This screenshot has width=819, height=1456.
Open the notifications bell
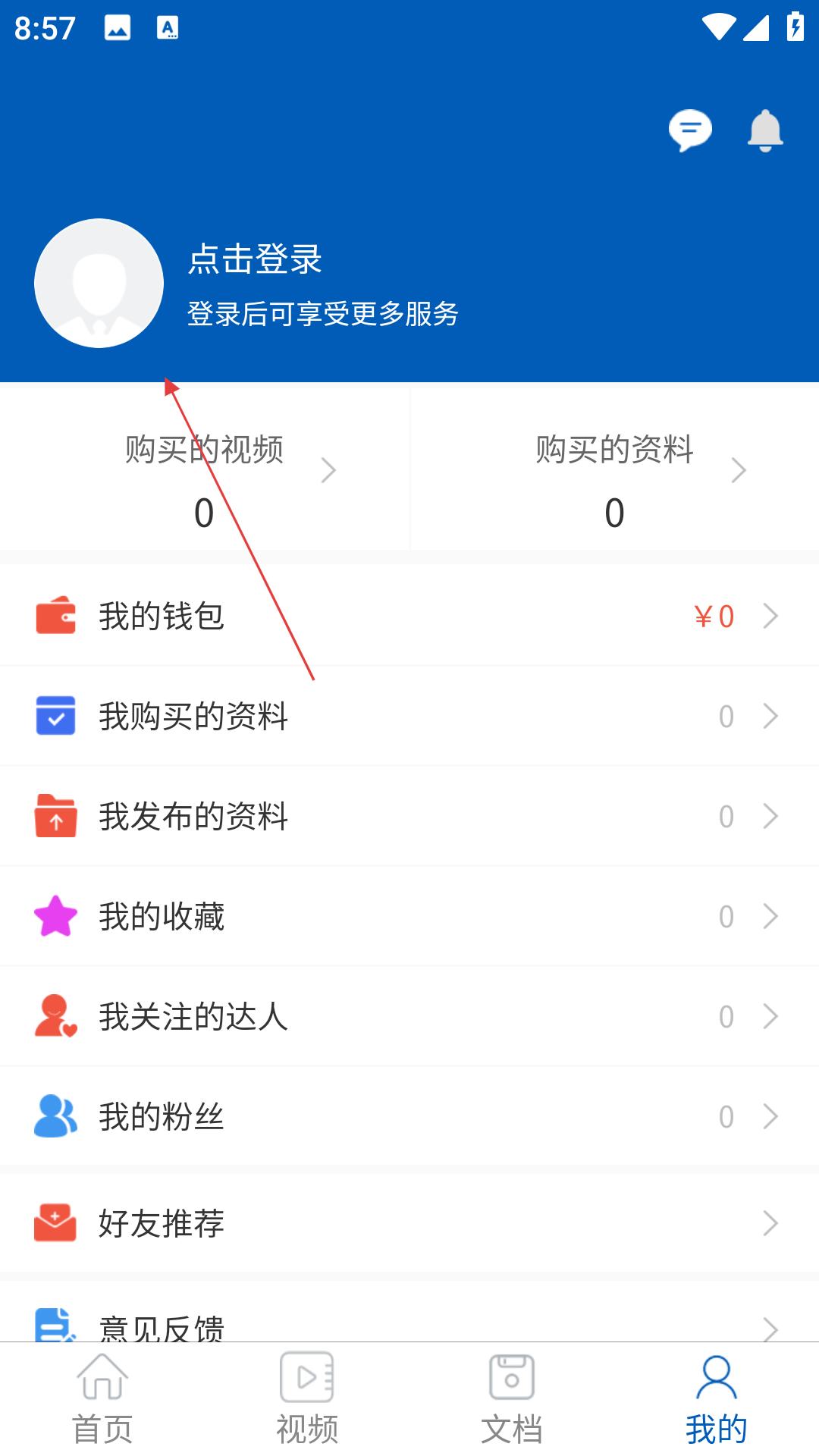765,130
